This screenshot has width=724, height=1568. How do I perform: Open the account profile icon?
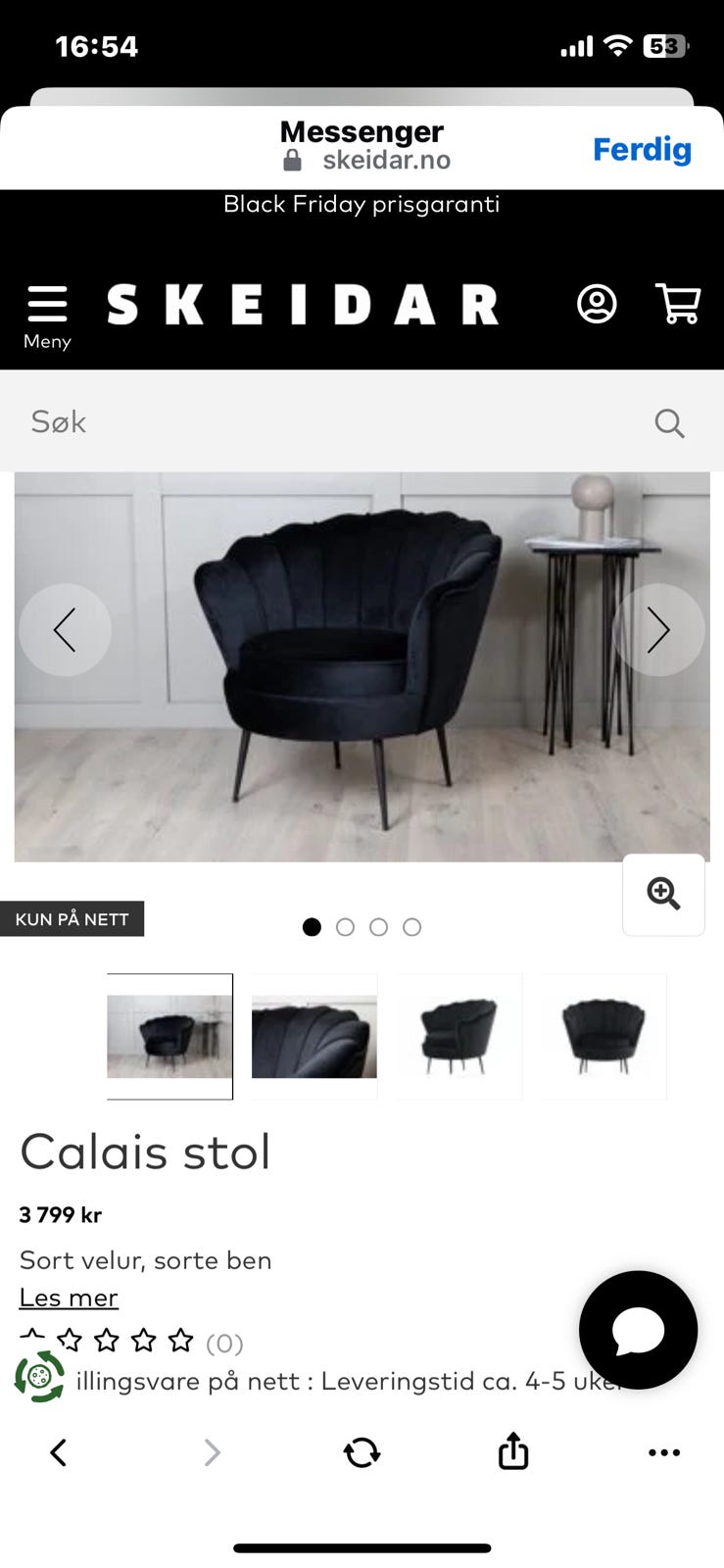point(597,304)
